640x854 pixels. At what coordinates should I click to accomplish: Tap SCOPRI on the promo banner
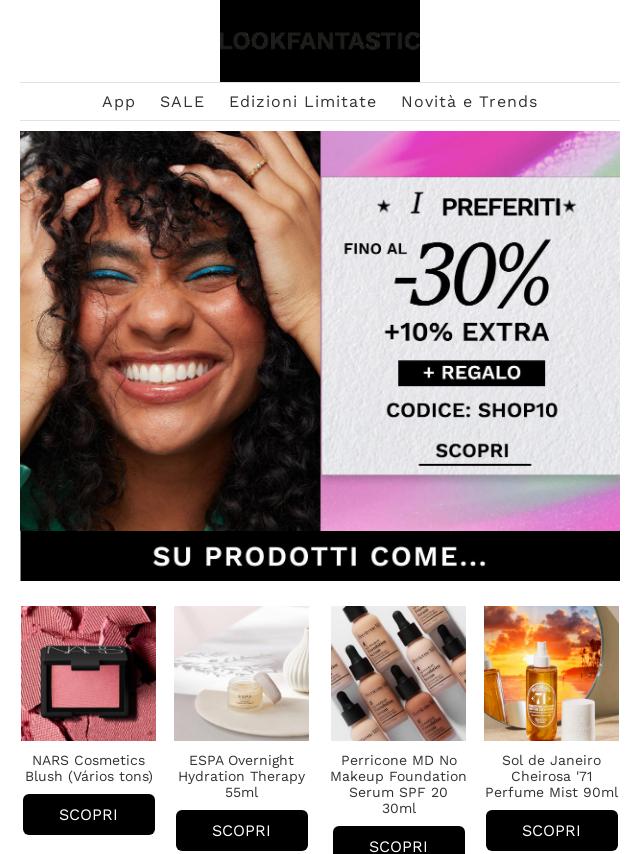(x=473, y=451)
